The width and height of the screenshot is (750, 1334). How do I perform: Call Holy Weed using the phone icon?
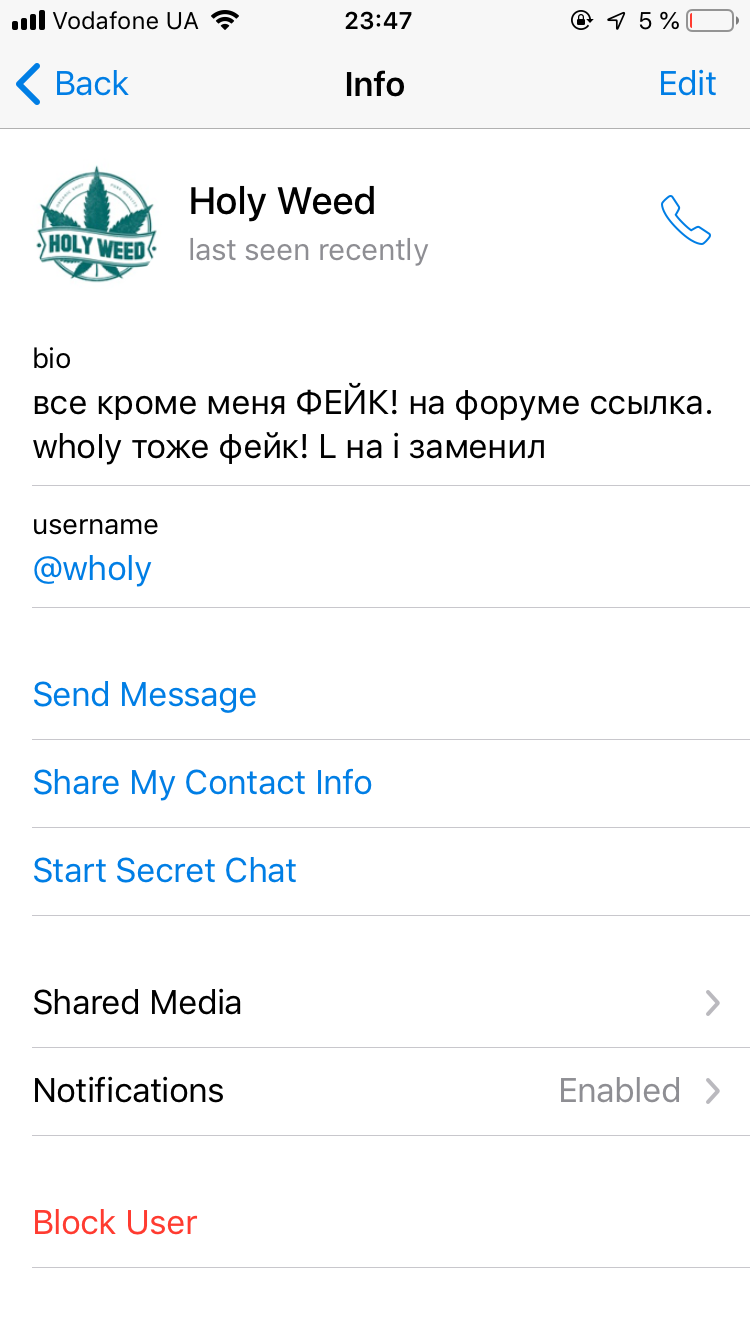[685, 220]
